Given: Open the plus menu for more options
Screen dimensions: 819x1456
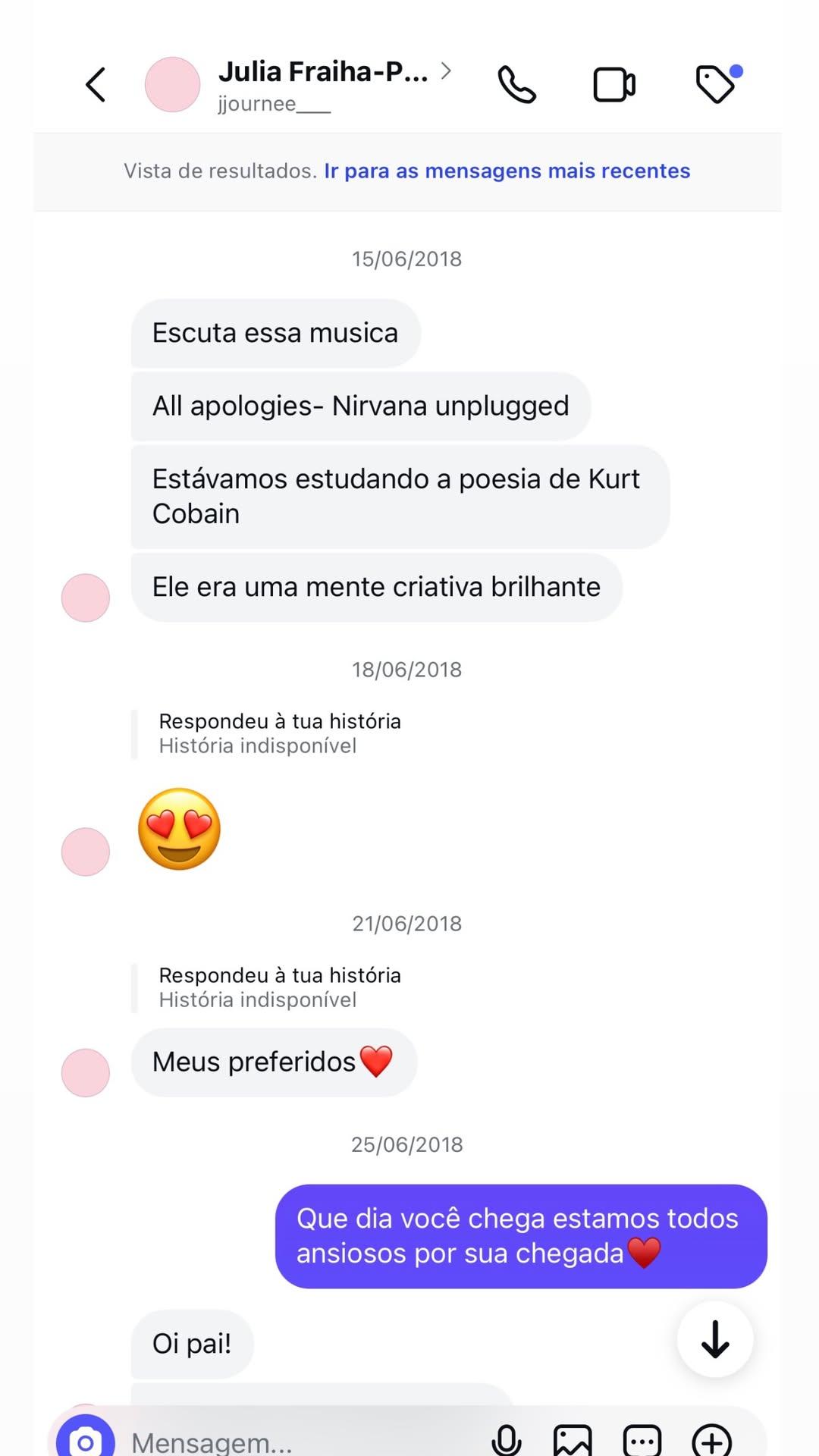Looking at the screenshot, I should point(711,1440).
